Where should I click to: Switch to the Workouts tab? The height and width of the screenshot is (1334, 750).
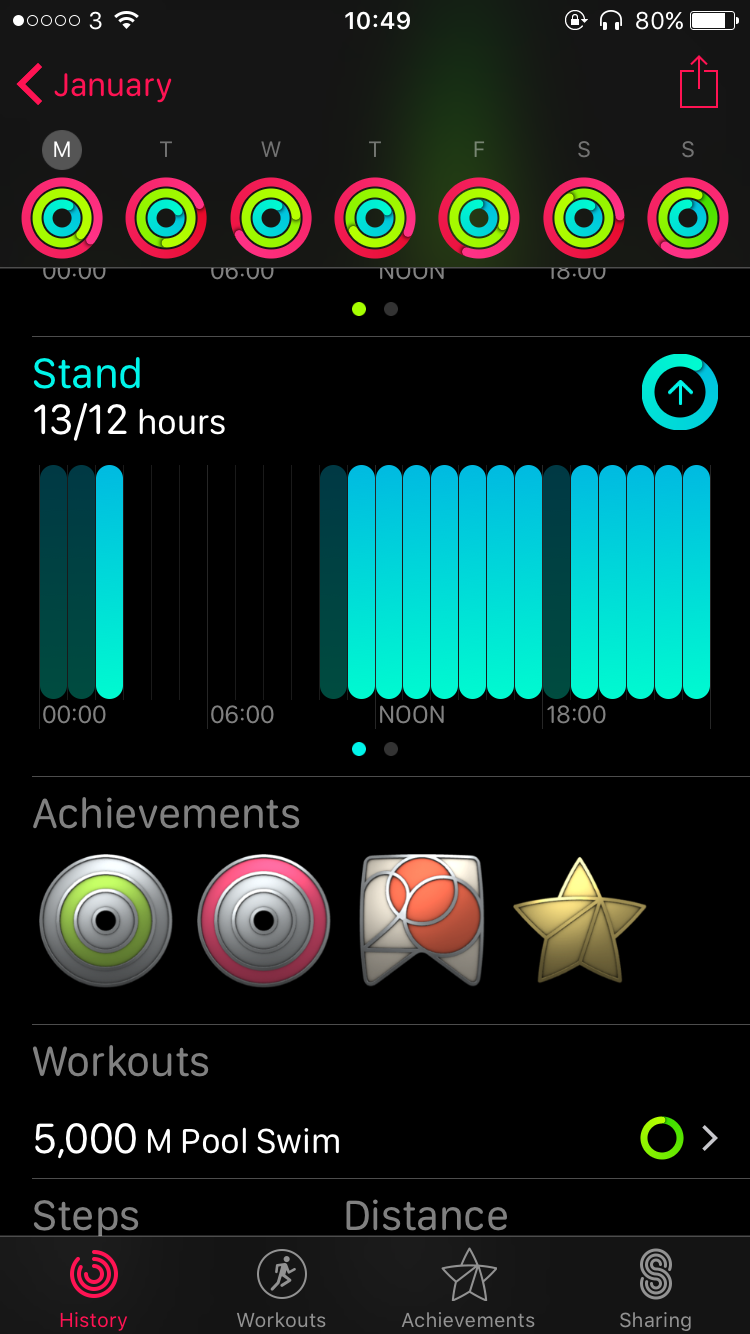(281, 1289)
